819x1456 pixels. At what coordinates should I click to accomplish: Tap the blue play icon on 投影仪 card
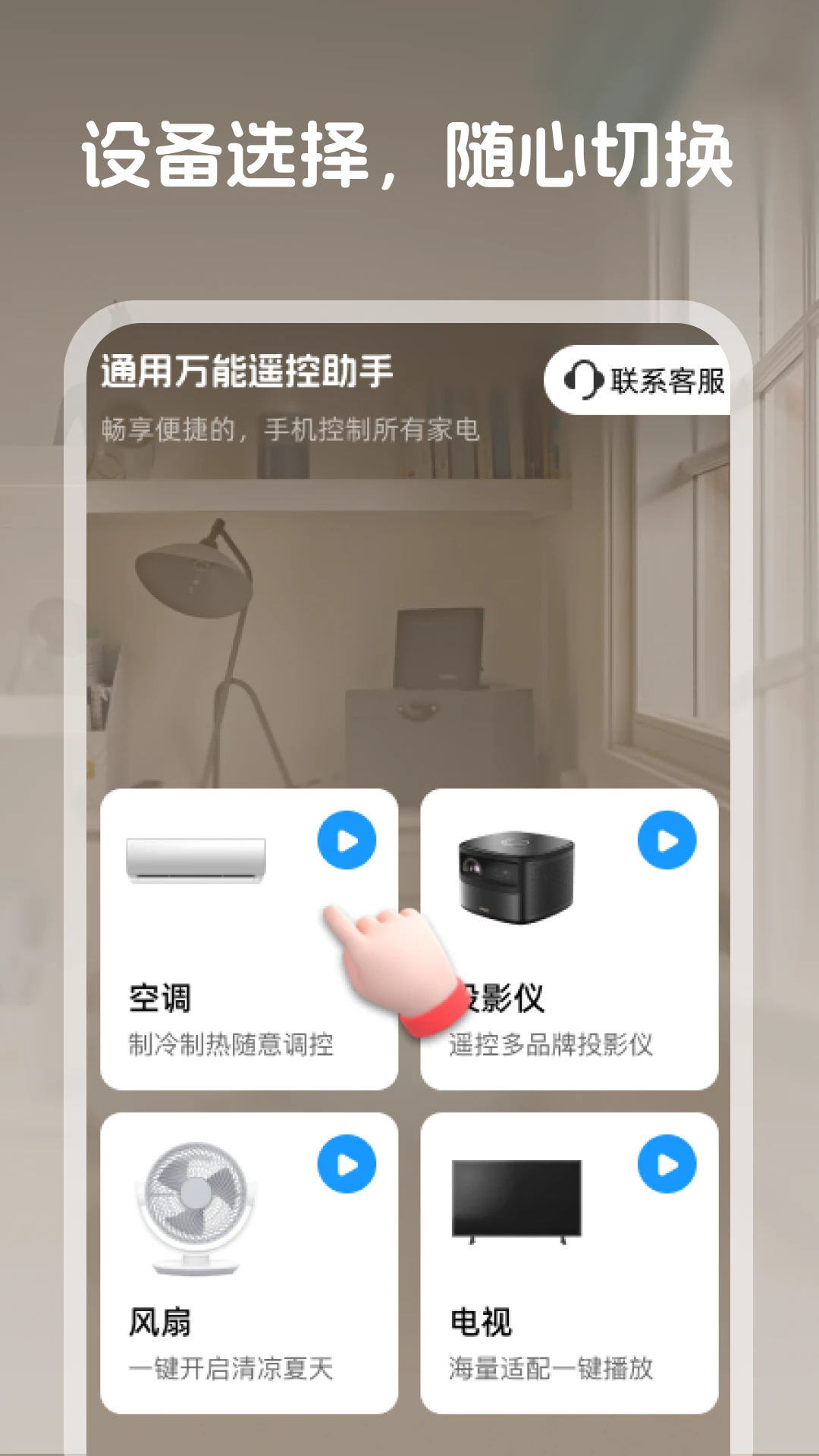[666, 839]
